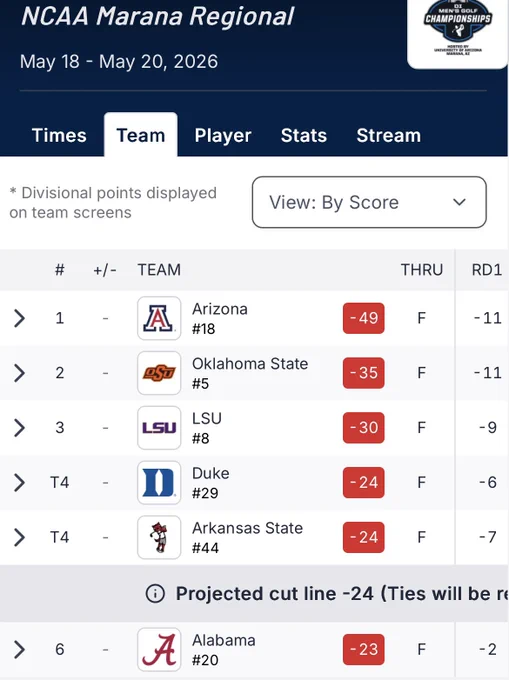Screen dimensions: 509x680
Task: Select the Team tab
Action: point(140,135)
